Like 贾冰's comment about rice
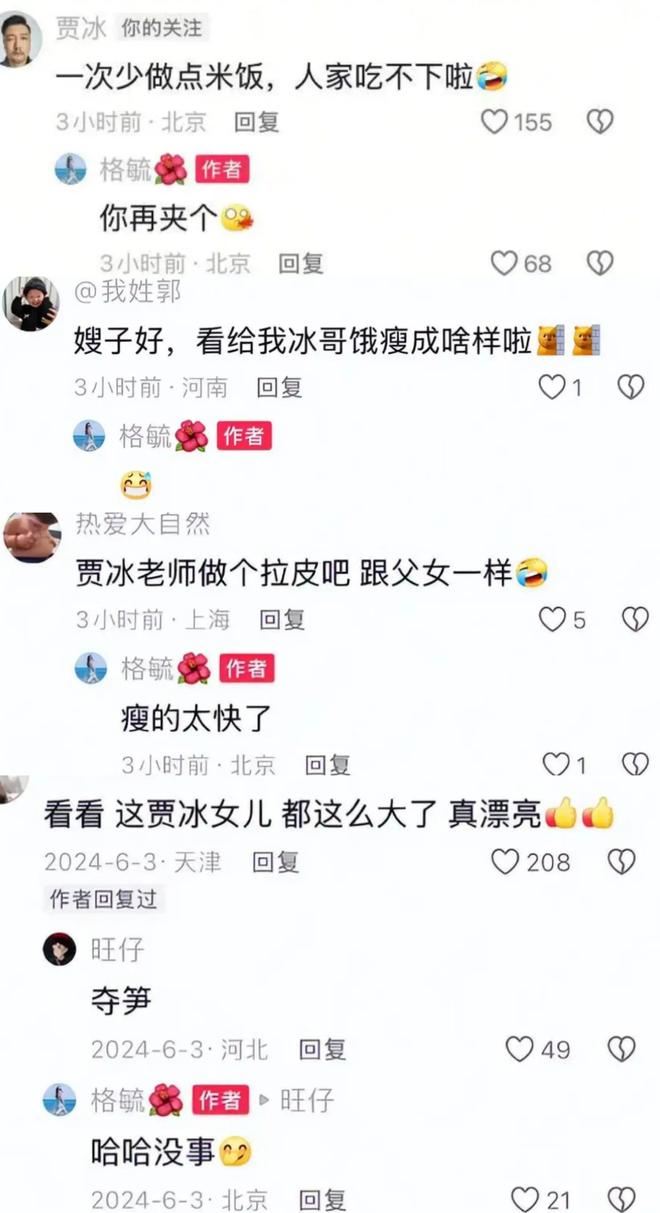 (495, 122)
